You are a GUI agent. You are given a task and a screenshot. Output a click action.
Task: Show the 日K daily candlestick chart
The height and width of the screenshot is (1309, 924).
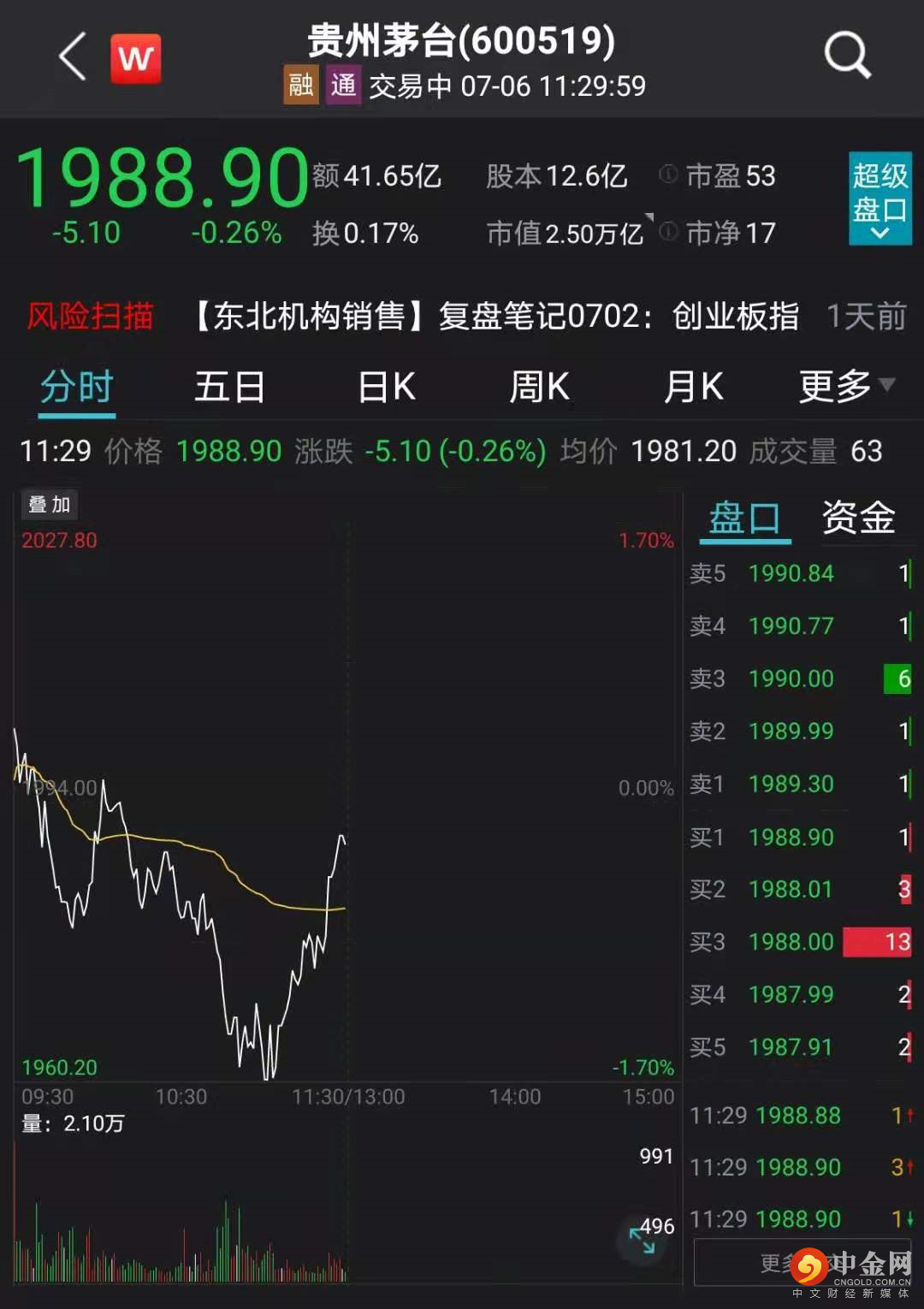click(387, 388)
